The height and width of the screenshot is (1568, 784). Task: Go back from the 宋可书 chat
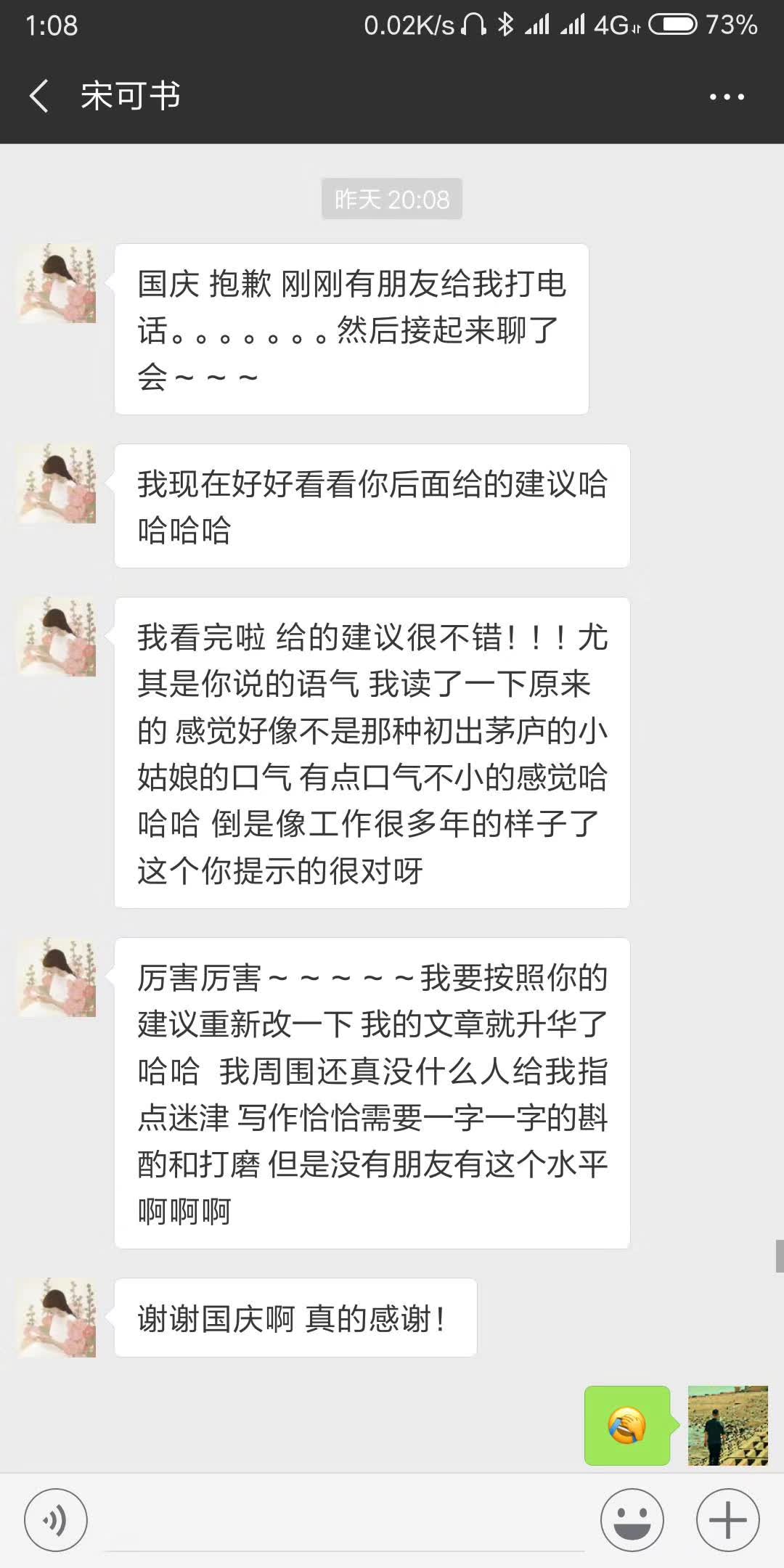pyautogui.click(x=39, y=97)
